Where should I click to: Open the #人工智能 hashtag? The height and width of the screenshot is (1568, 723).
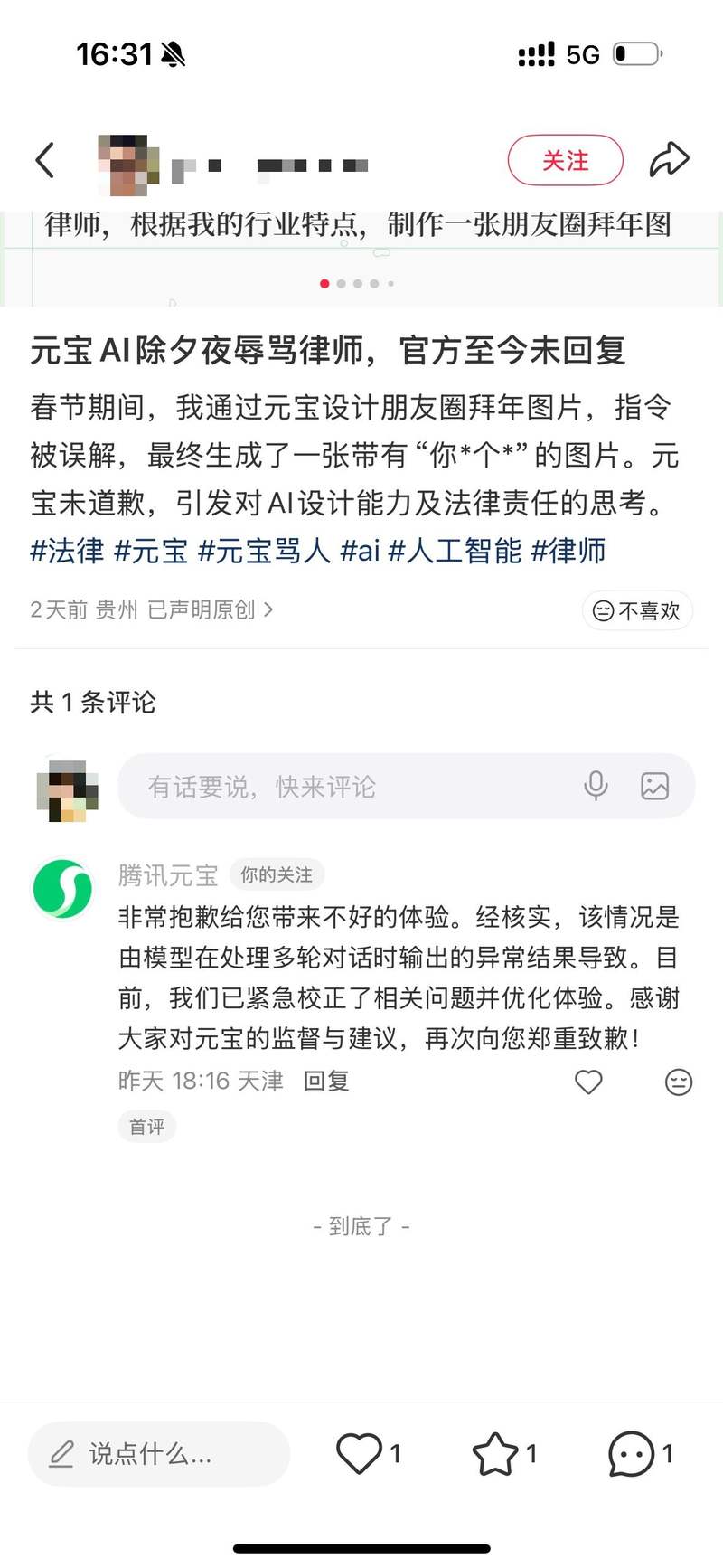pyautogui.click(x=455, y=550)
